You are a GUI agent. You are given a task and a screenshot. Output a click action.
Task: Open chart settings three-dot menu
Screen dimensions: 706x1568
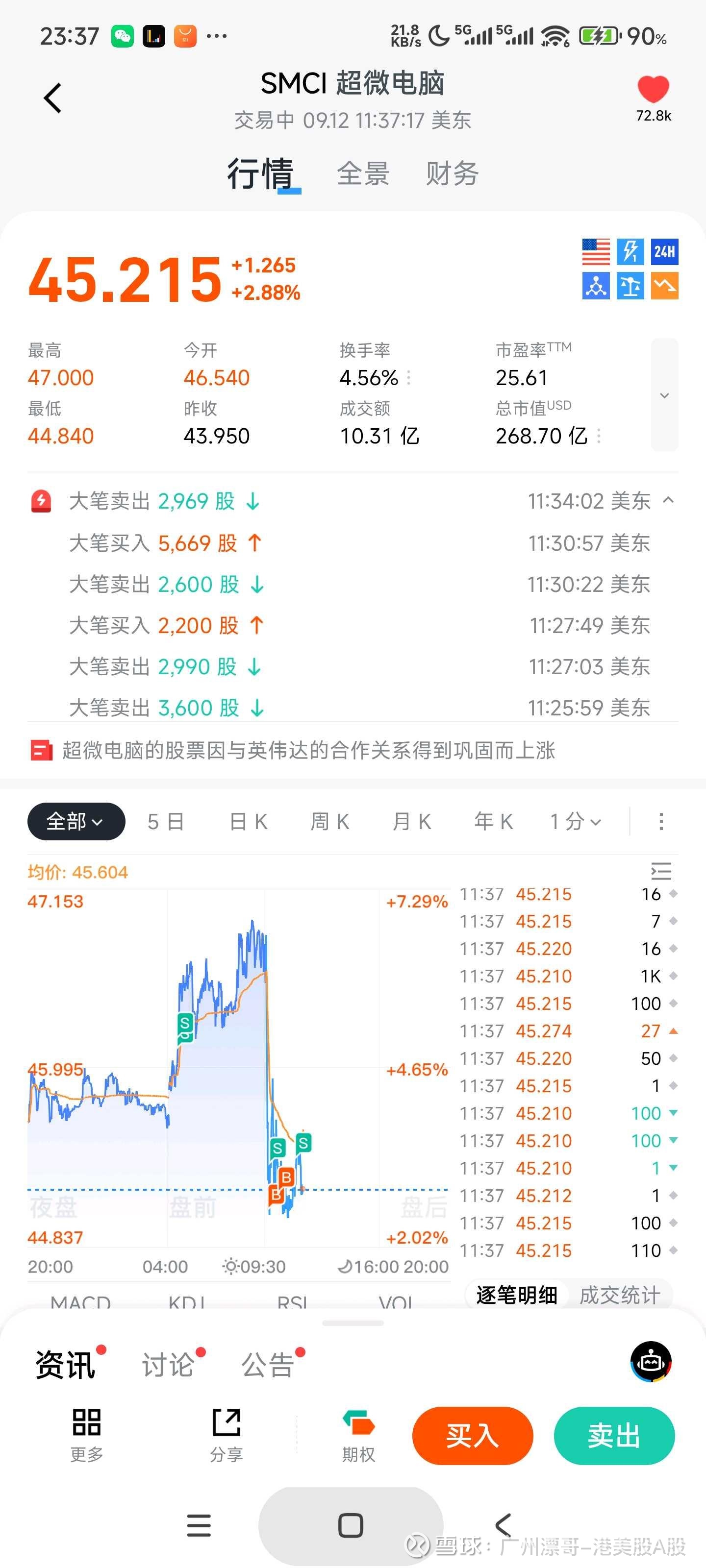(x=661, y=822)
